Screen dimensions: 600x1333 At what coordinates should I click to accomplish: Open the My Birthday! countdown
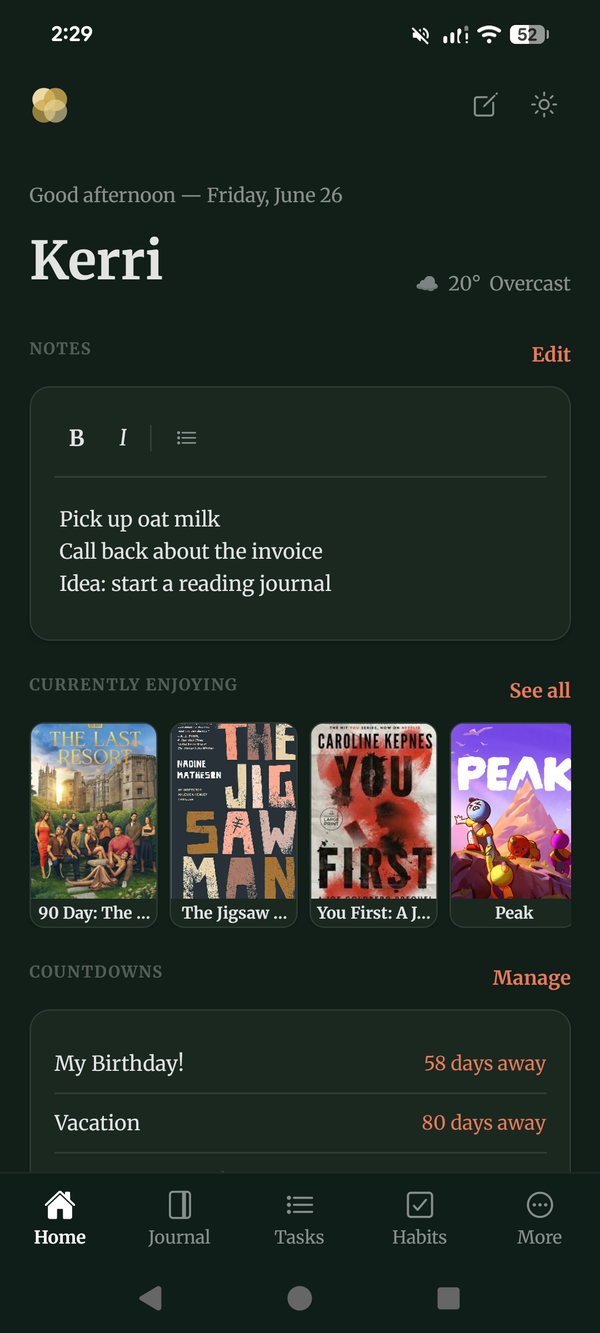(300, 1063)
